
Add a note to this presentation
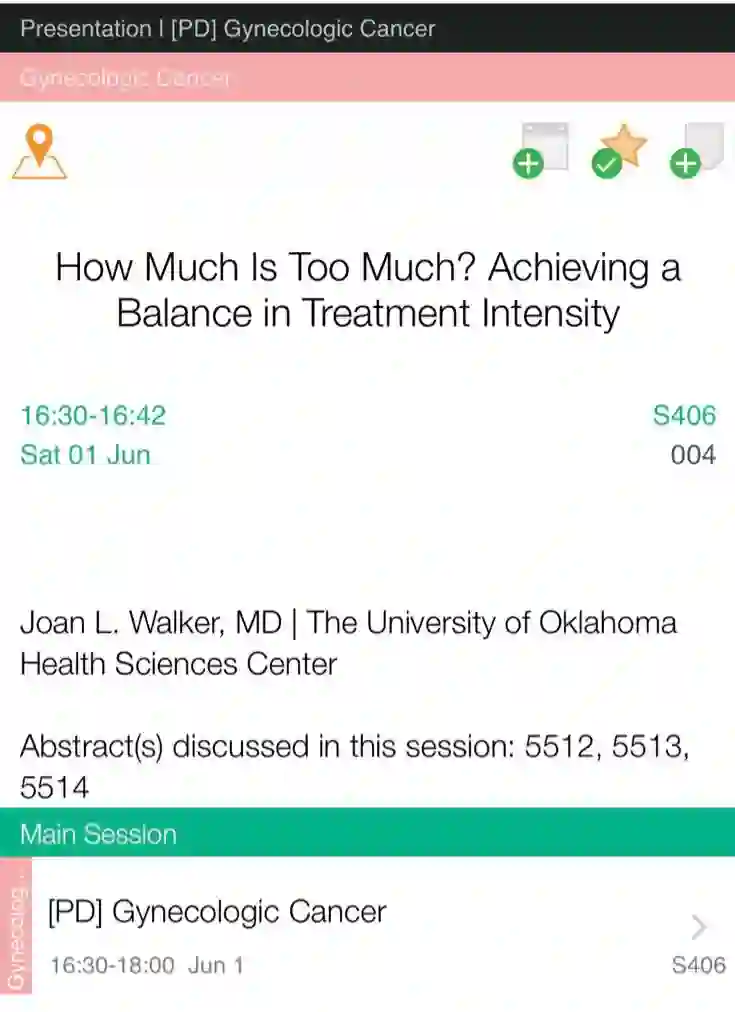pos(697,150)
